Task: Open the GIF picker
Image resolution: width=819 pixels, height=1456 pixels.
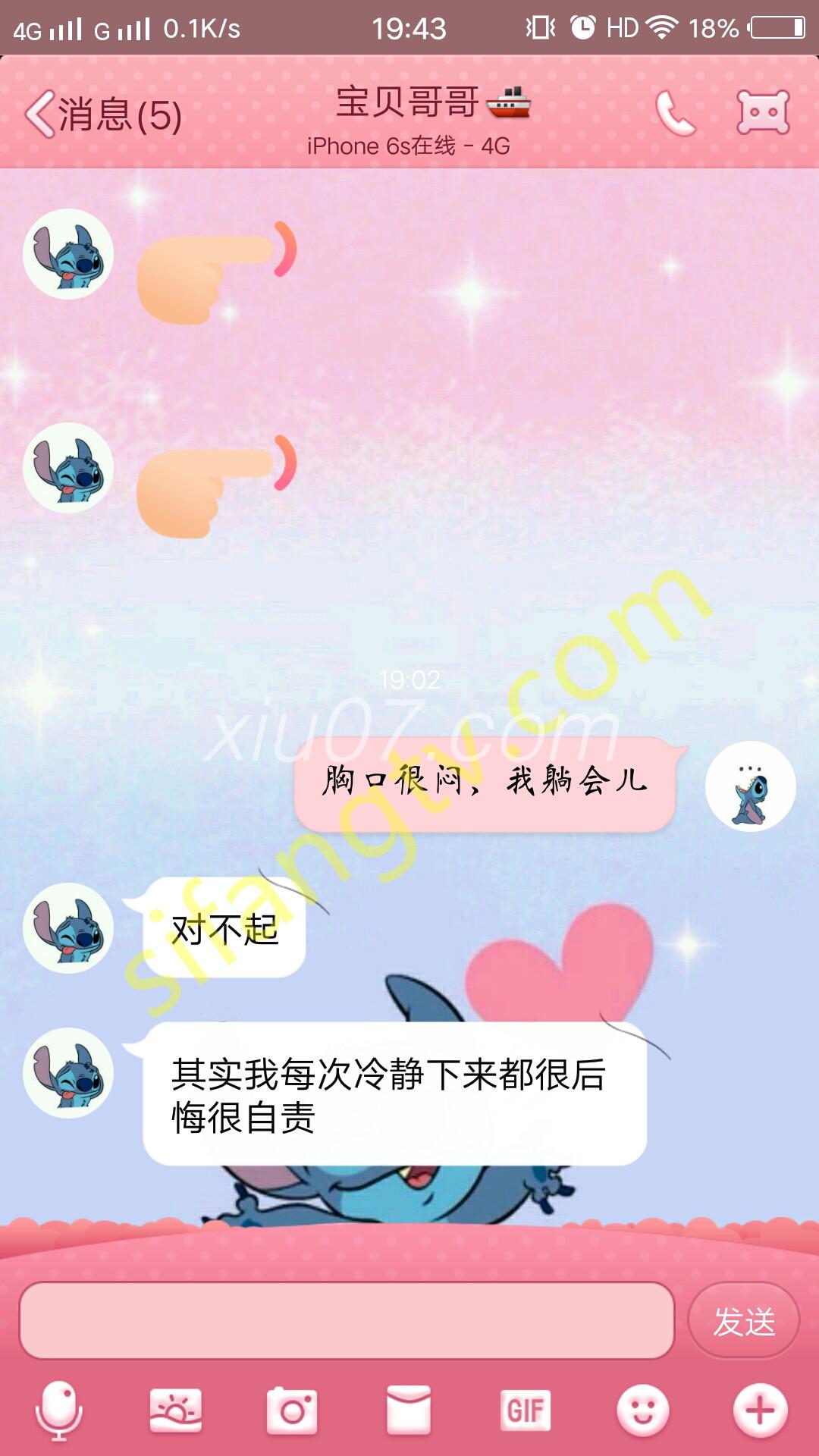Action: 526,1410
